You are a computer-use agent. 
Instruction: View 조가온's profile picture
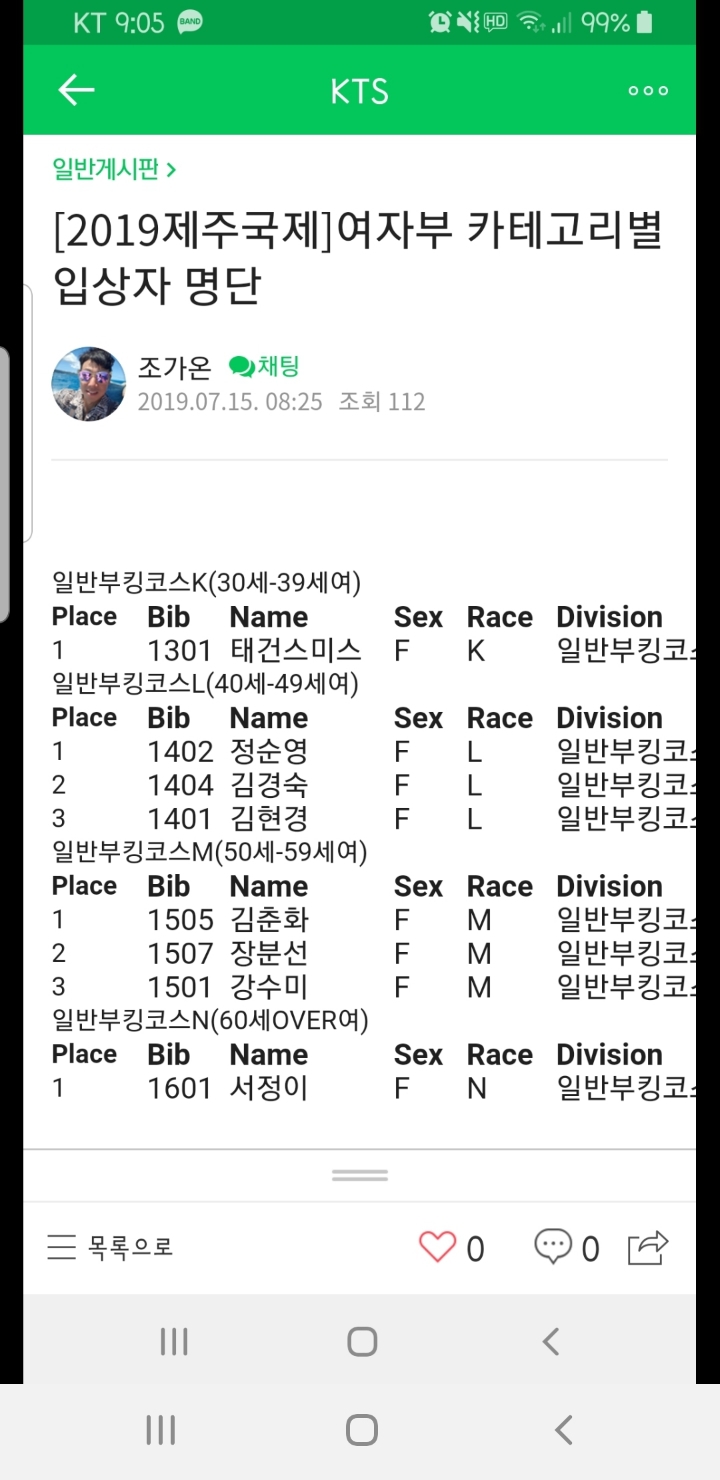point(89,384)
